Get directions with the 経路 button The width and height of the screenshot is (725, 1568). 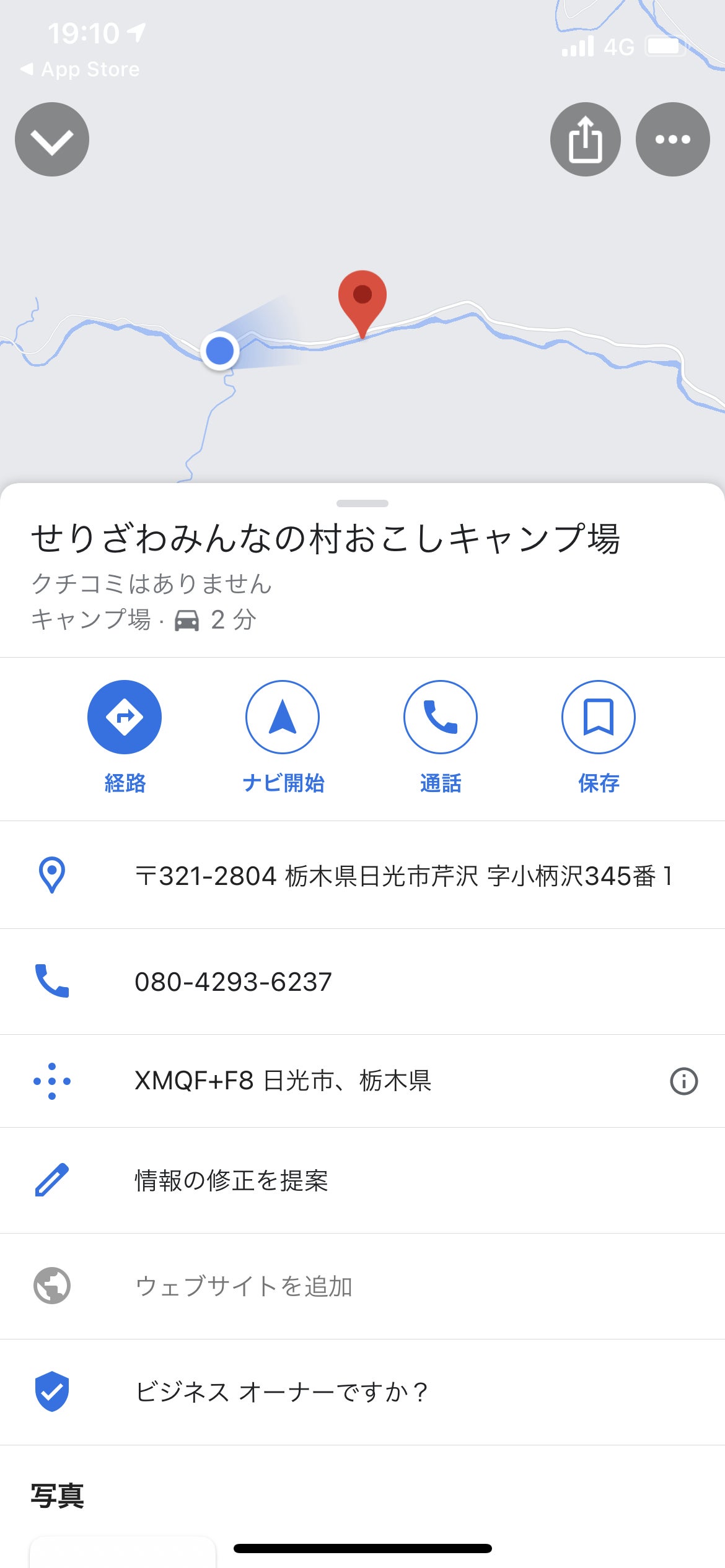[125, 717]
